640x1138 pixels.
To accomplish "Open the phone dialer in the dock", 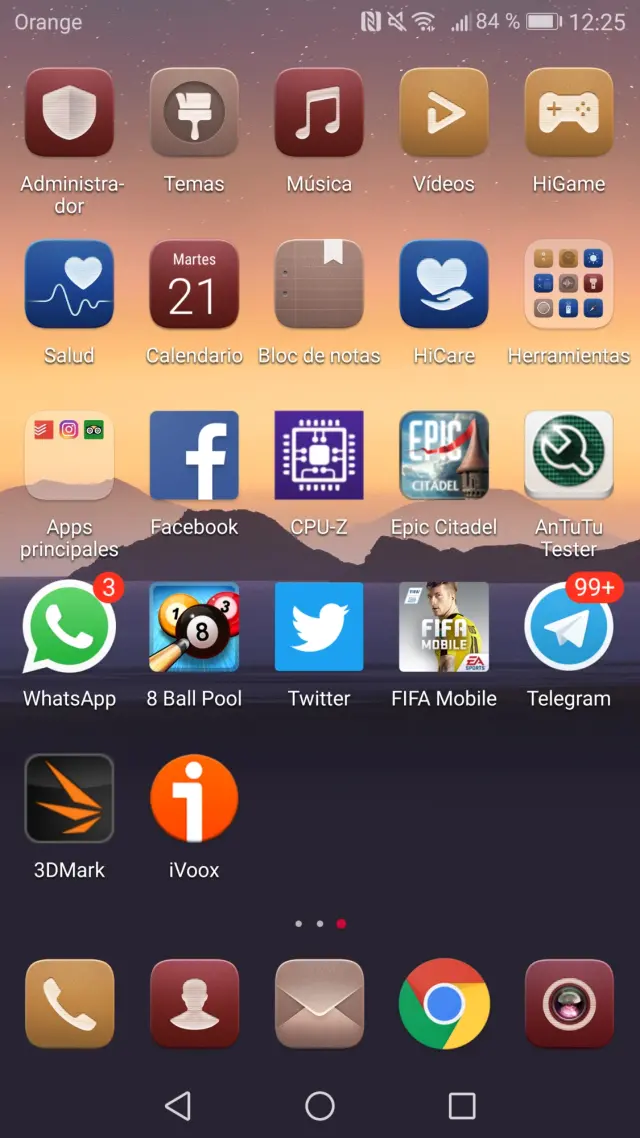I will pyautogui.click(x=69, y=1004).
